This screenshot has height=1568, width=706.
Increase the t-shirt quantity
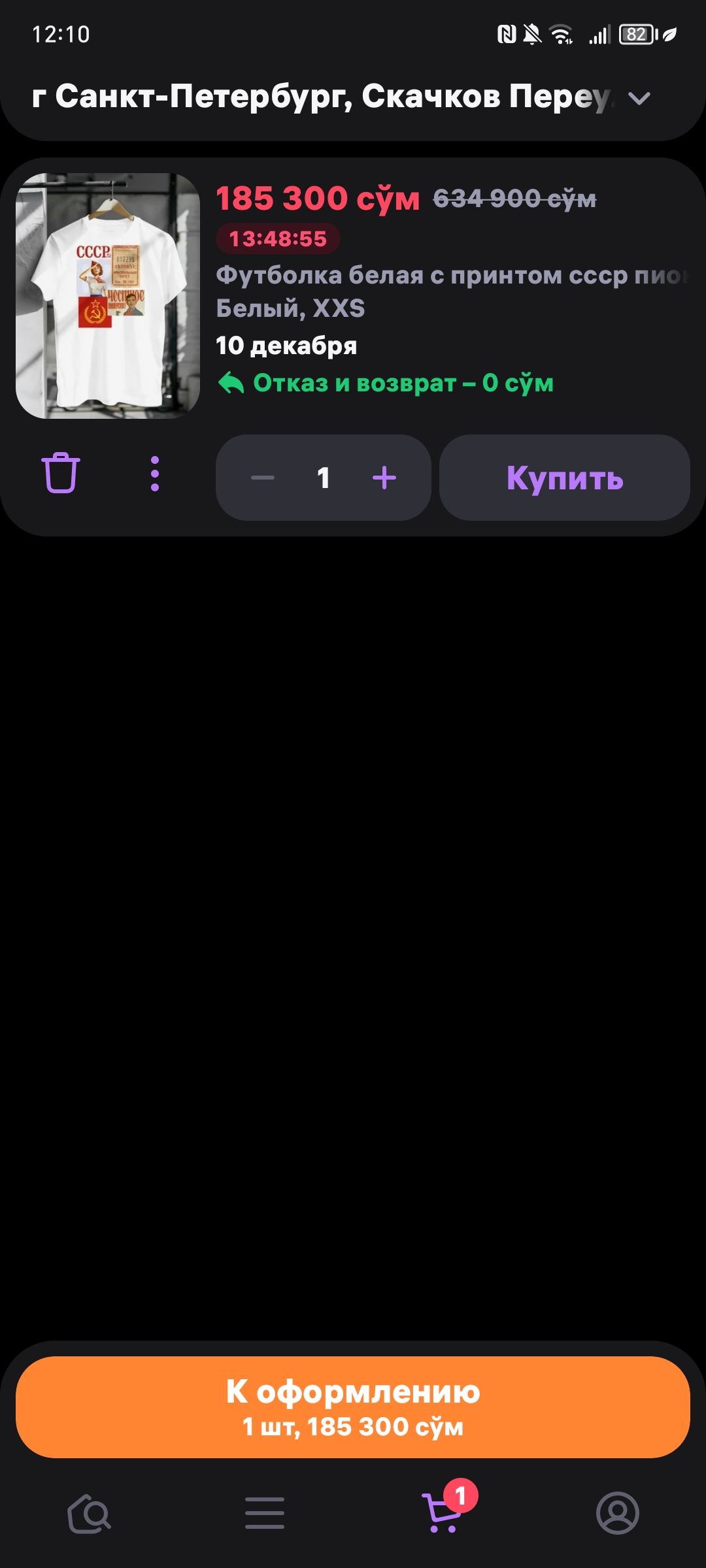click(x=384, y=478)
